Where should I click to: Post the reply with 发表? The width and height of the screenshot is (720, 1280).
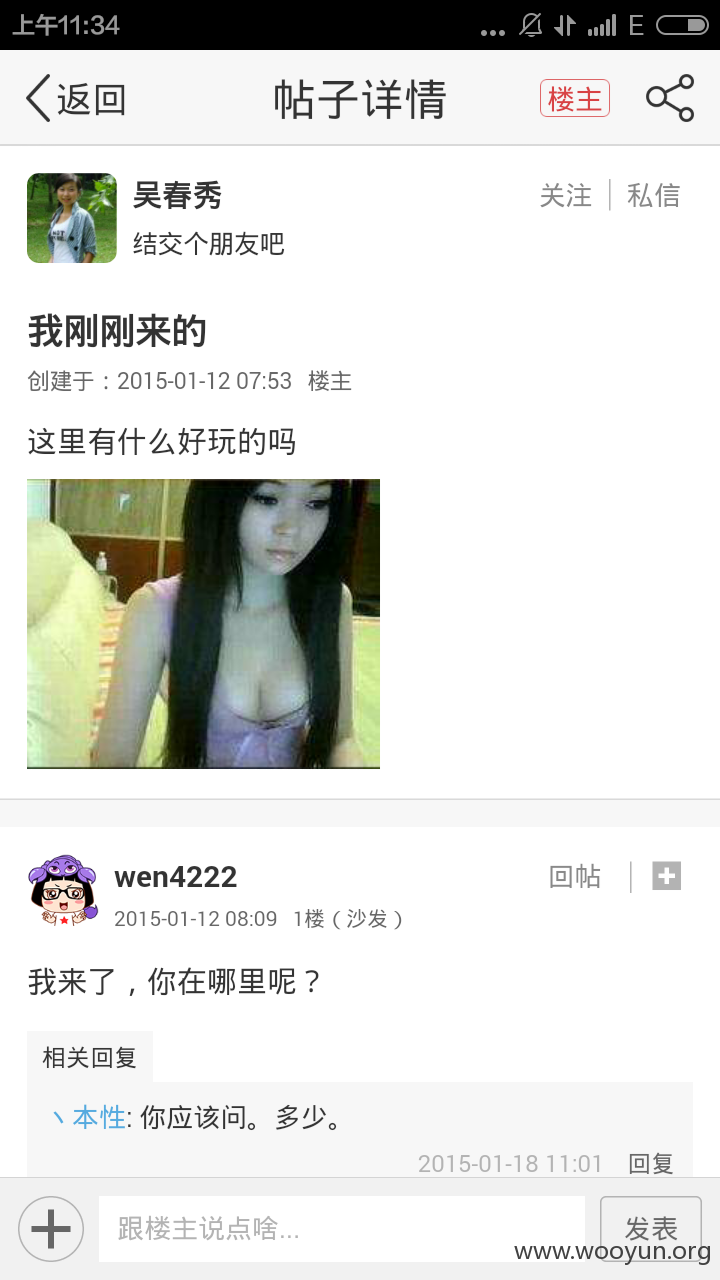coord(651,1229)
